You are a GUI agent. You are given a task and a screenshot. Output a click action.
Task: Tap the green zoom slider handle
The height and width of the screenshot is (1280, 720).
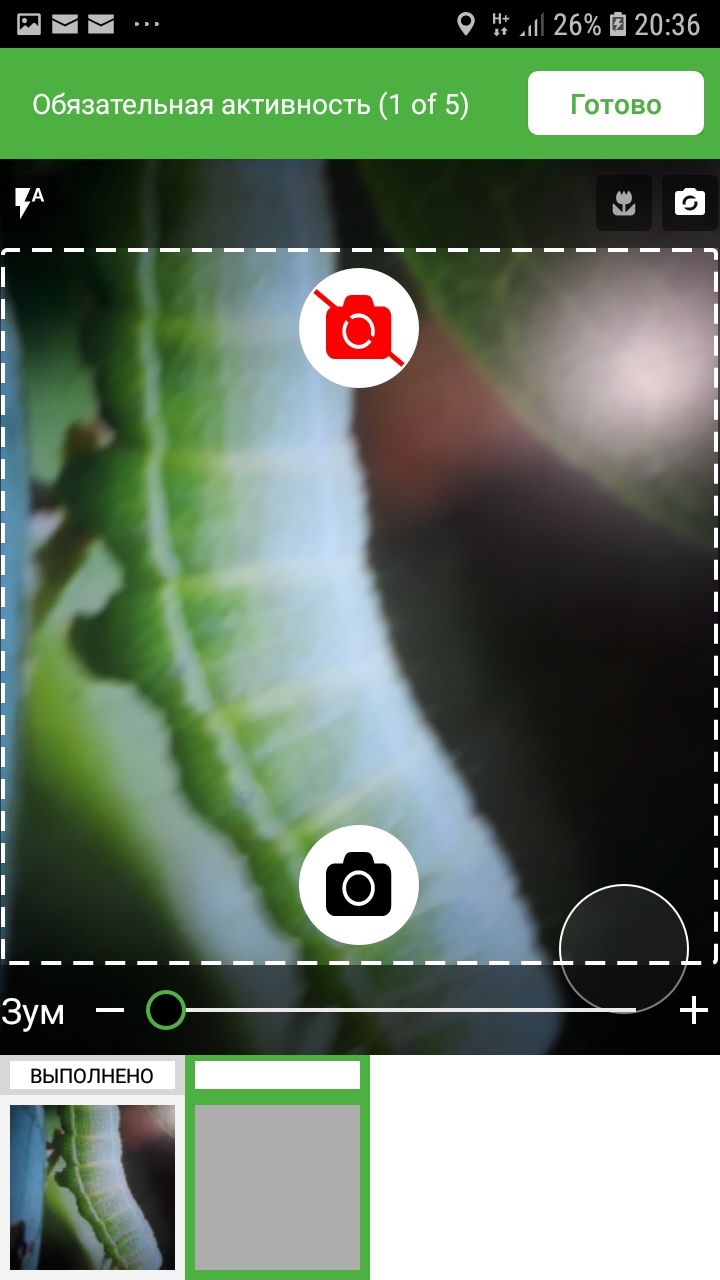166,1010
